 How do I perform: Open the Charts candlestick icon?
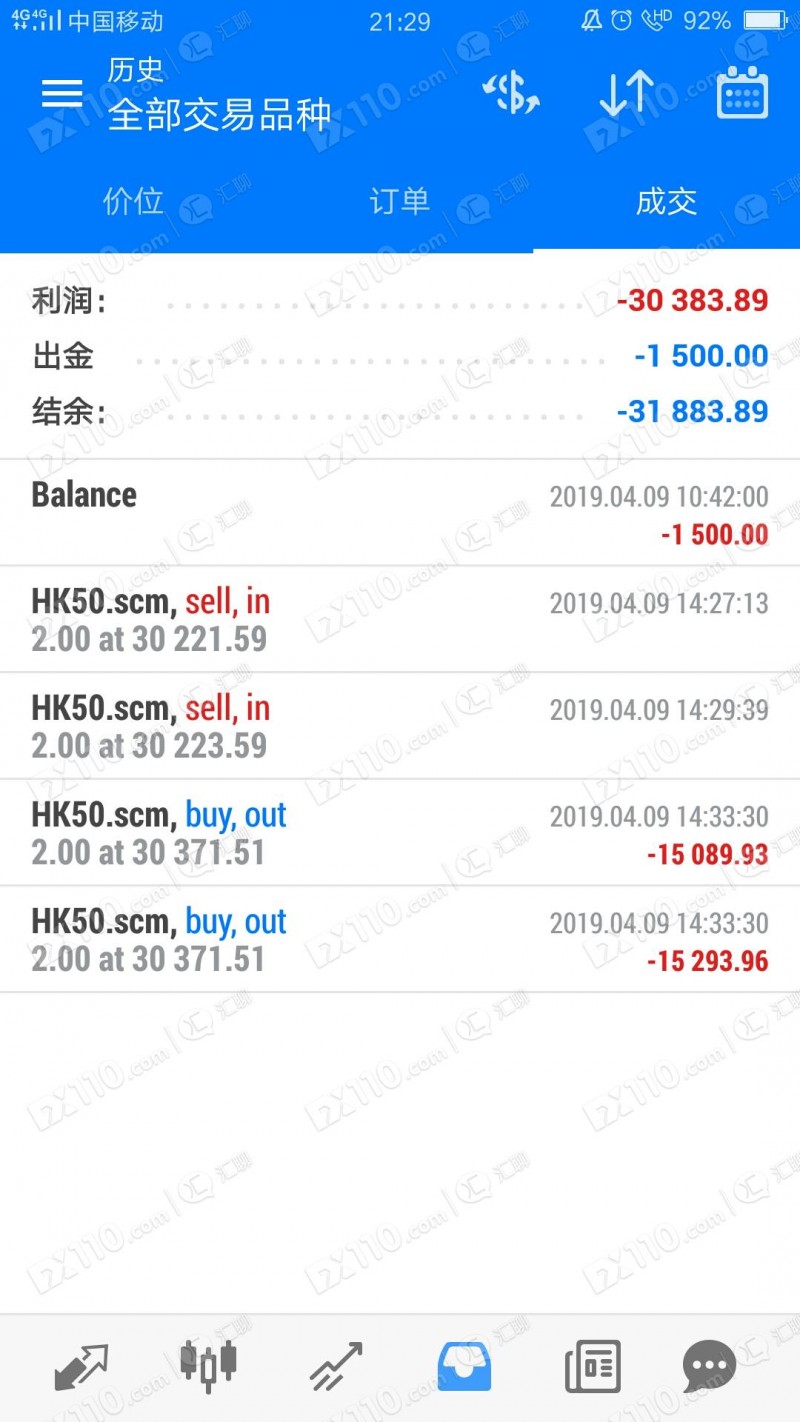tap(209, 1365)
